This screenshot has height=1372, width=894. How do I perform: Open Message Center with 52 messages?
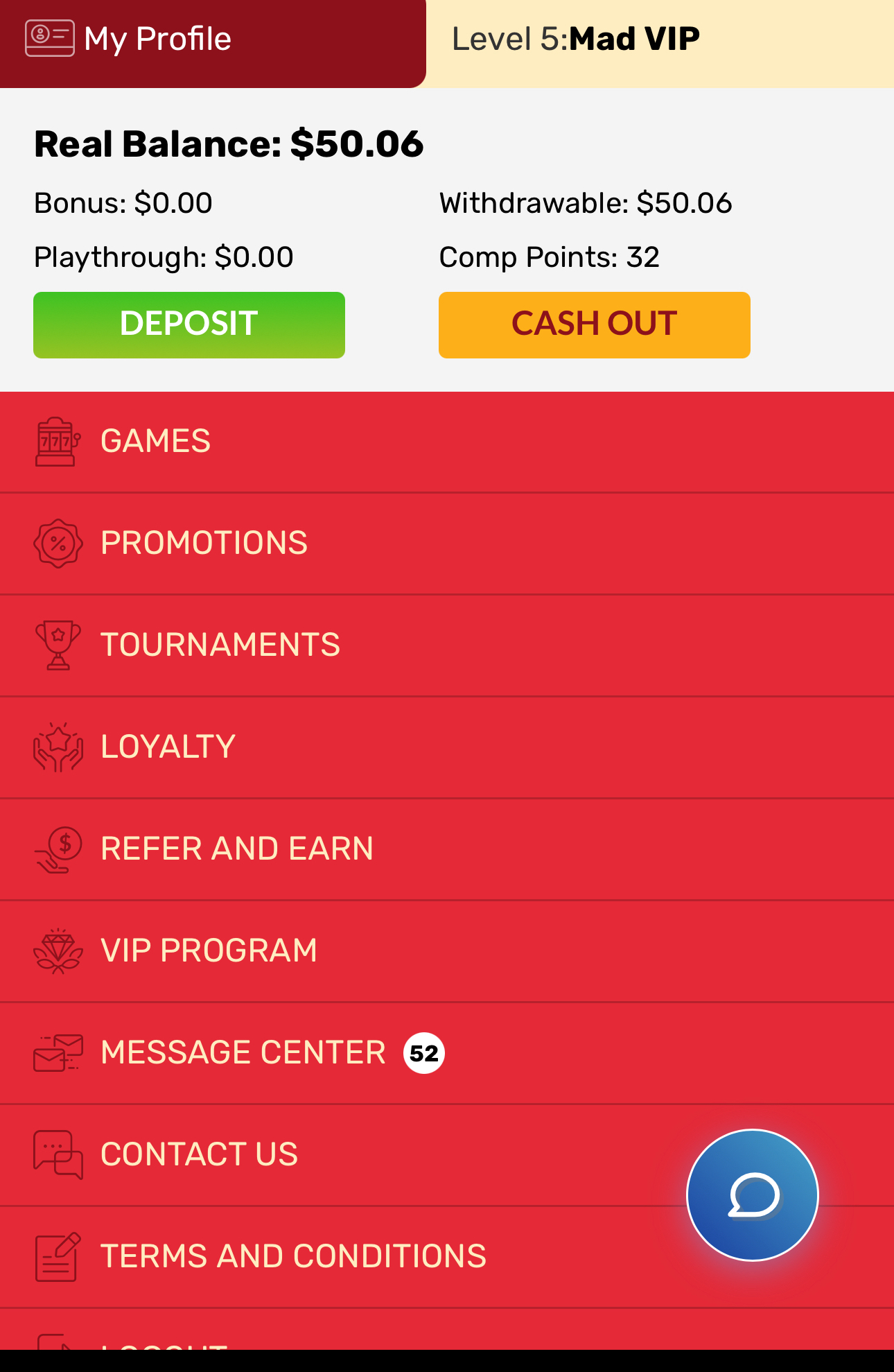click(243, 1053)
